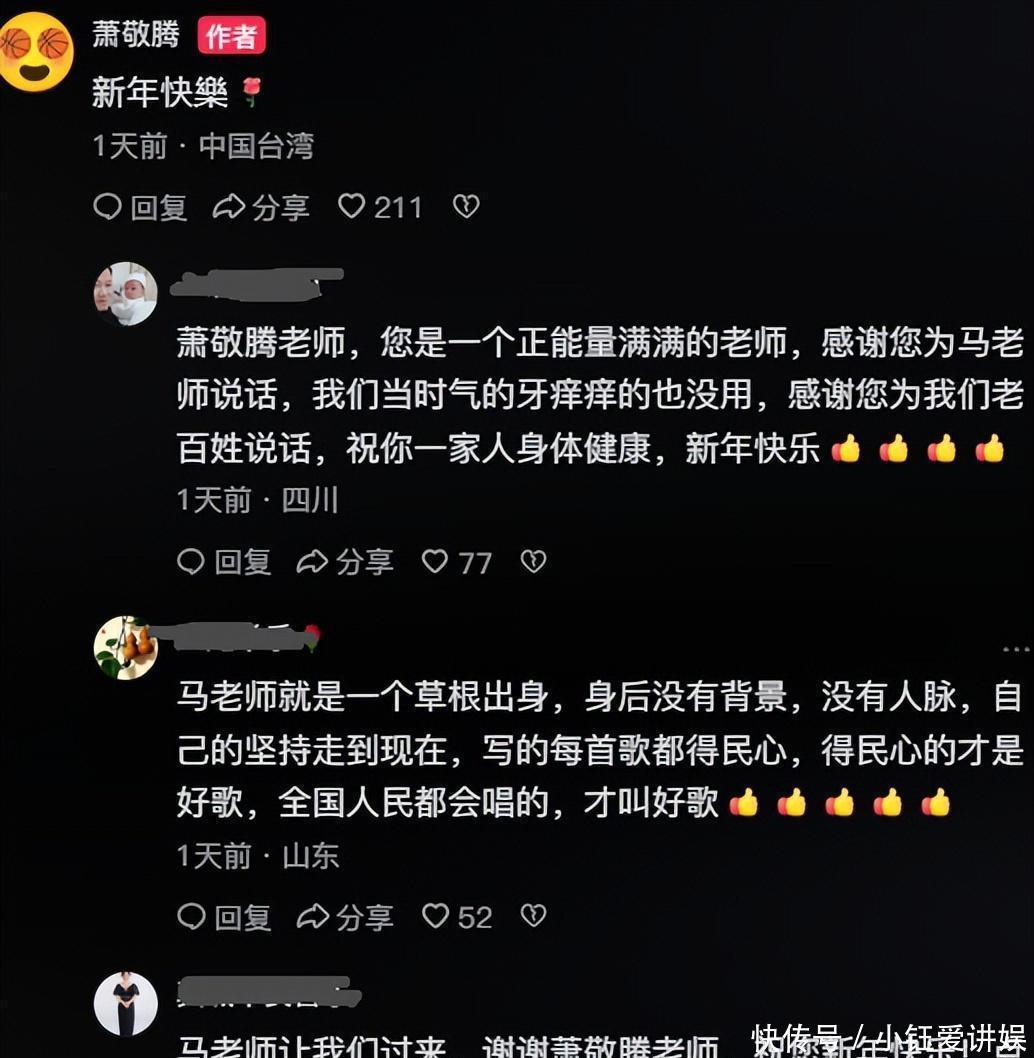Share 萧敬腾's 新年快樂 comment

point(261,207)
